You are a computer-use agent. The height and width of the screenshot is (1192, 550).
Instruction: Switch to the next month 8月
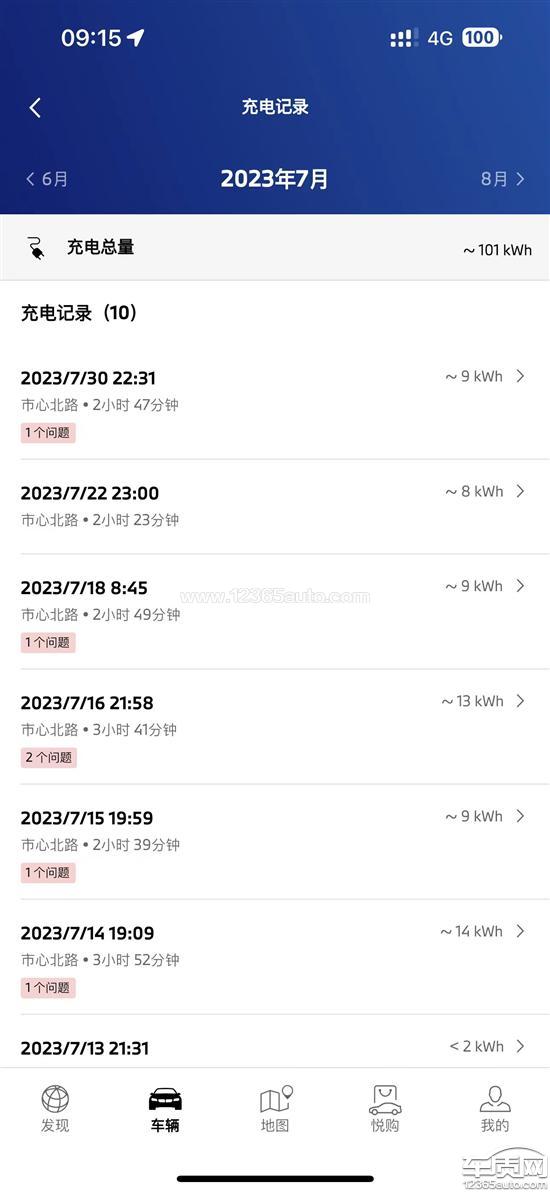503,179
